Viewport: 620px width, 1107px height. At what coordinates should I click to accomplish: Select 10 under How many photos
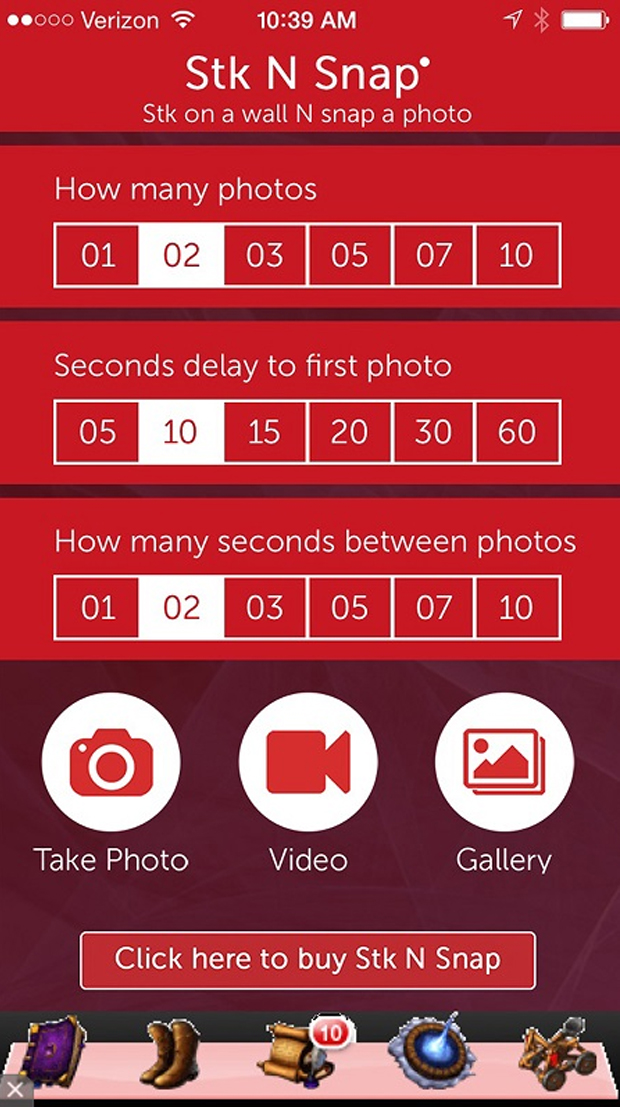[x=517, y=256]
